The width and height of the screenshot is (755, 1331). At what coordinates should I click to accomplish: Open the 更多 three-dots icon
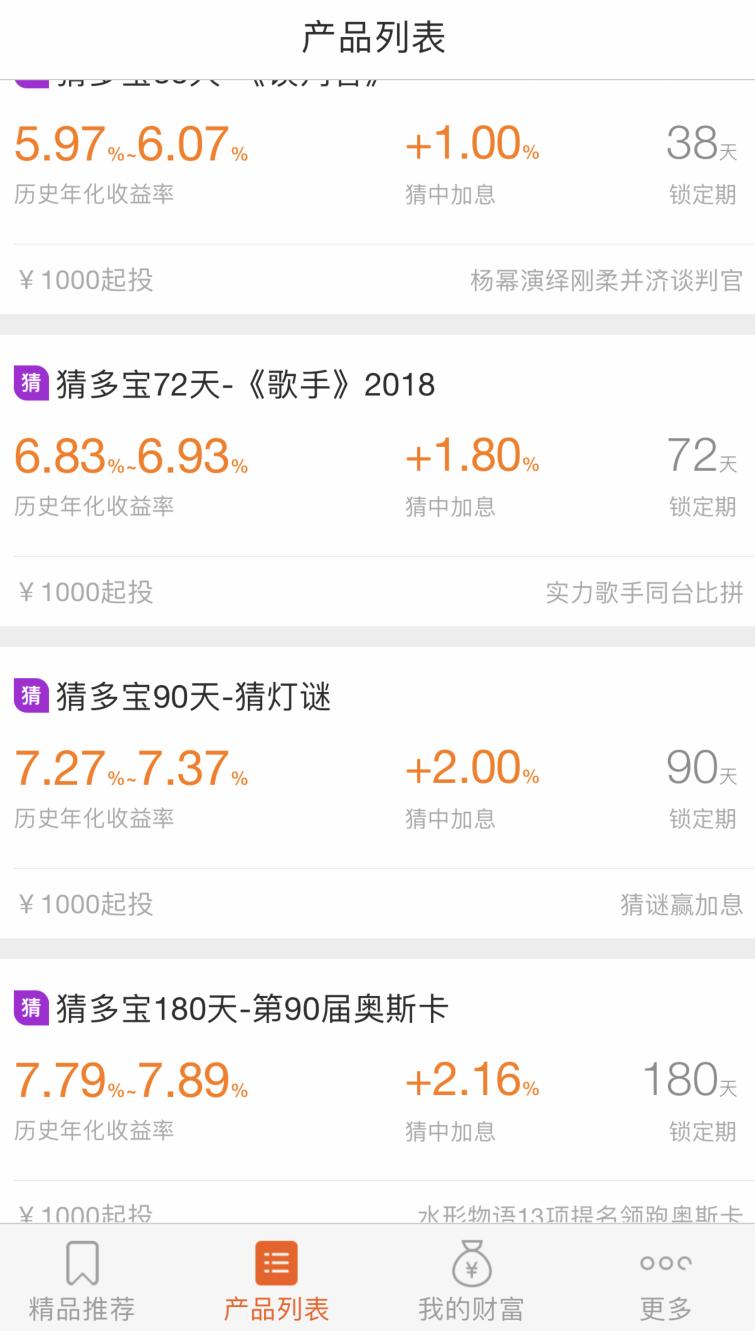(663, 1263)
